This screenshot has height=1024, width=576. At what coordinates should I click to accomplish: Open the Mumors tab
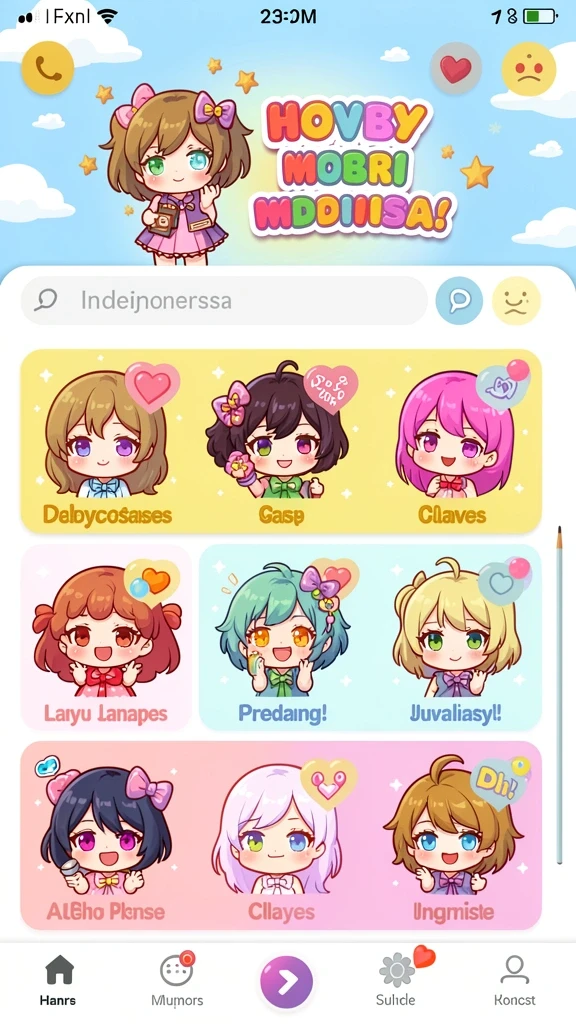click(177, 980)
